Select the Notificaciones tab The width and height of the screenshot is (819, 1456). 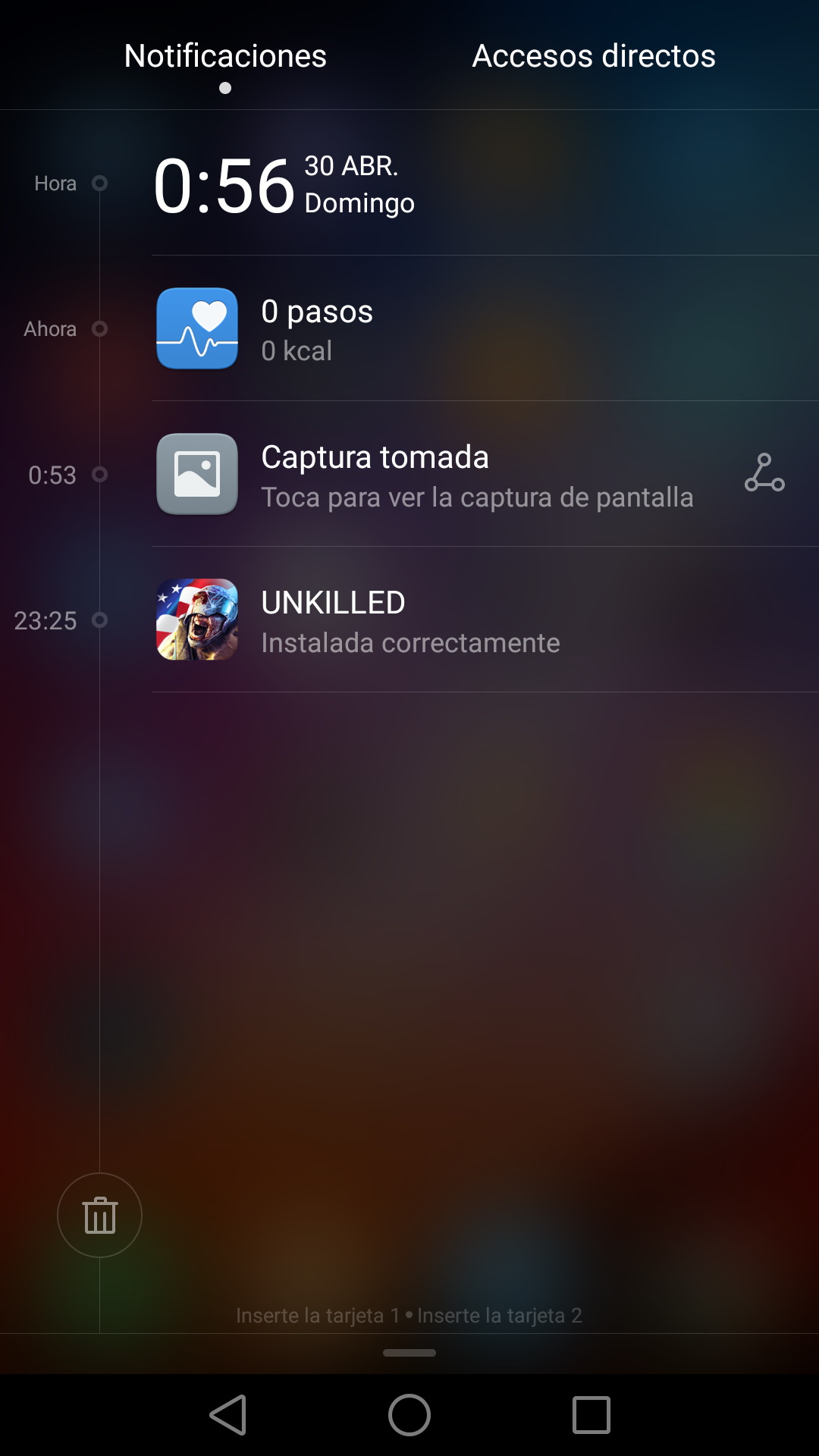[x=225, y=56]
